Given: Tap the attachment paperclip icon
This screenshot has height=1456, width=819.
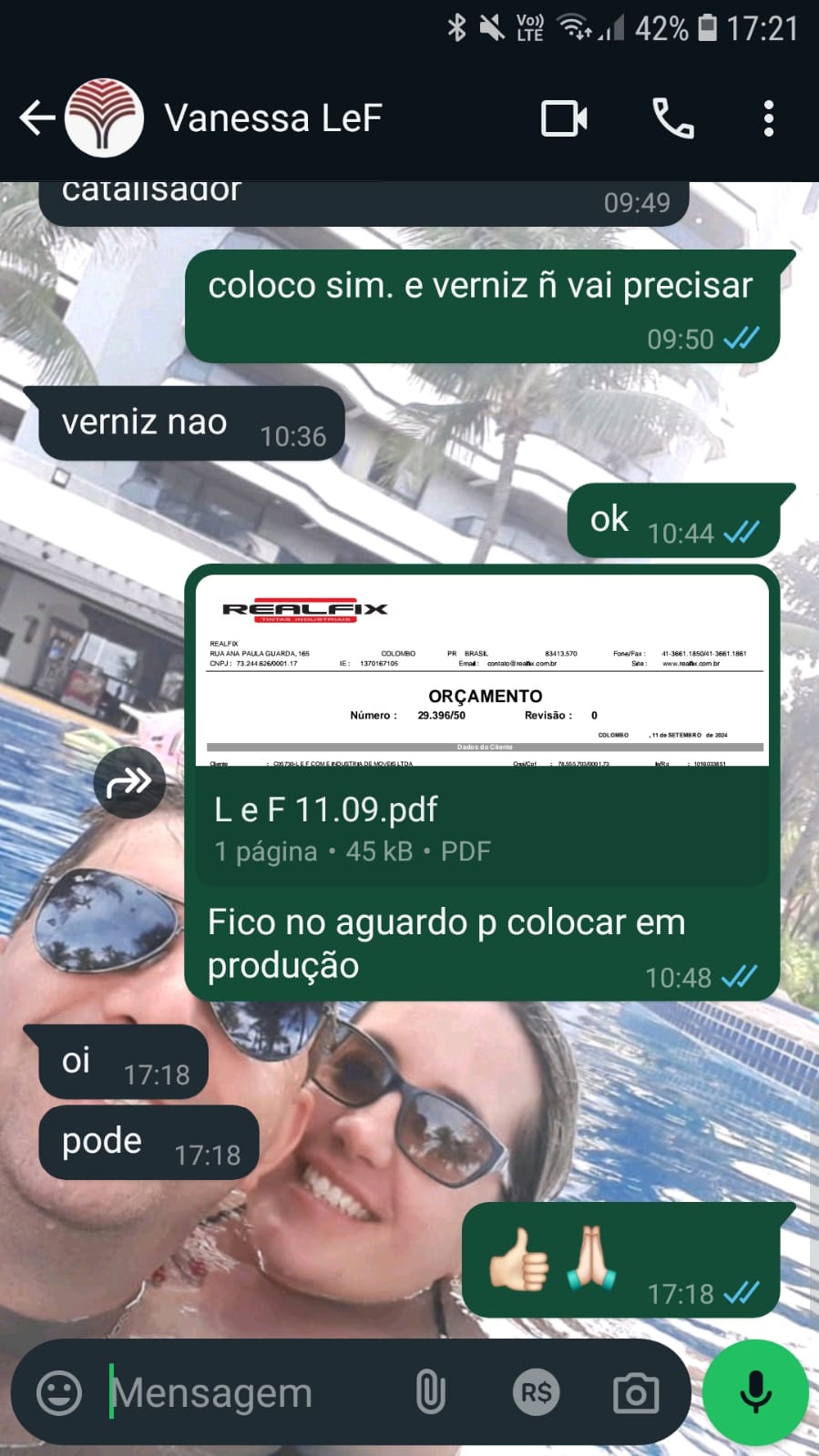Looking at the screenshot, I should click(x=430, y=1393).
